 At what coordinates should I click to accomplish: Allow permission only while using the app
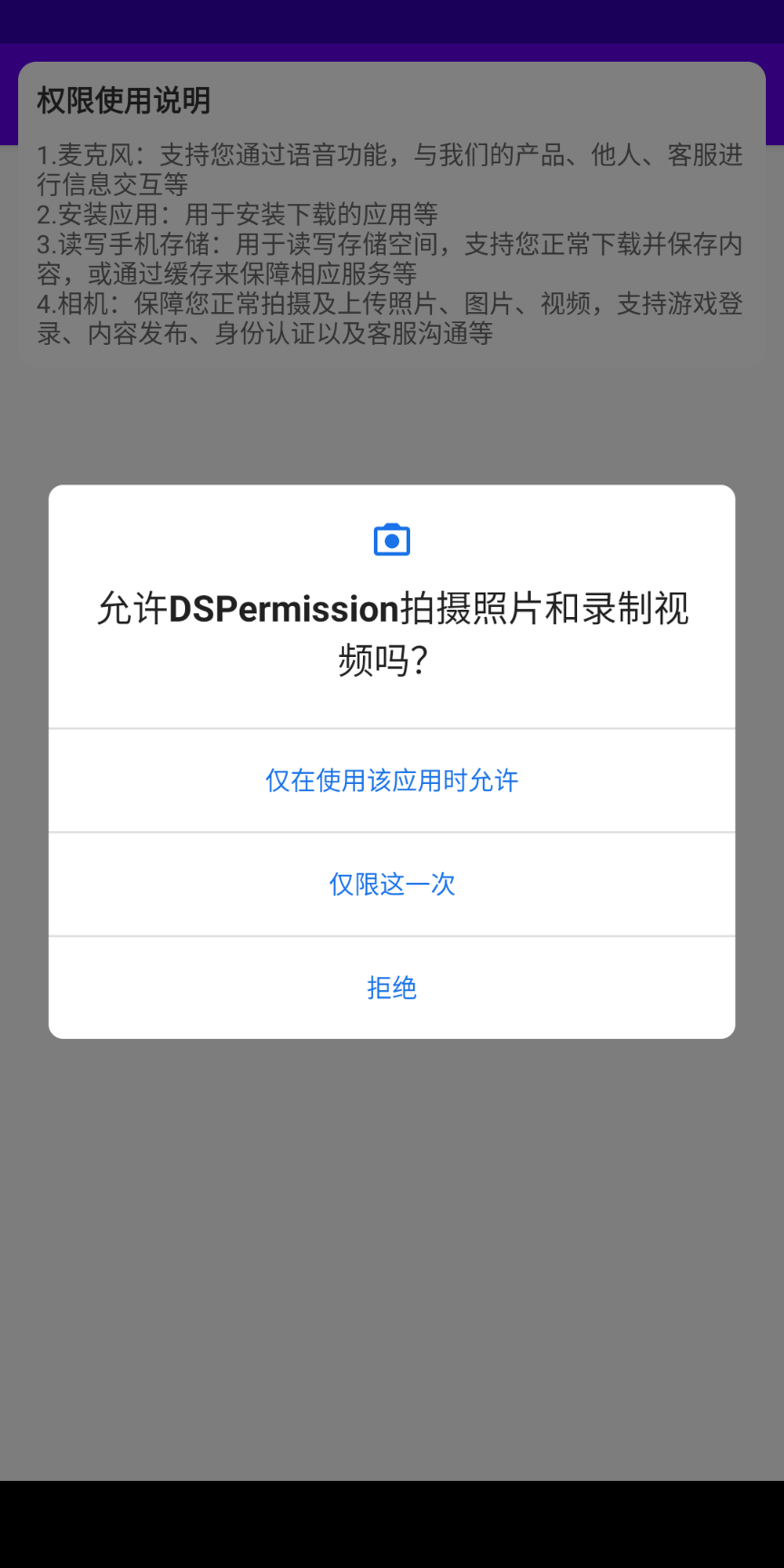coord(392,780)
